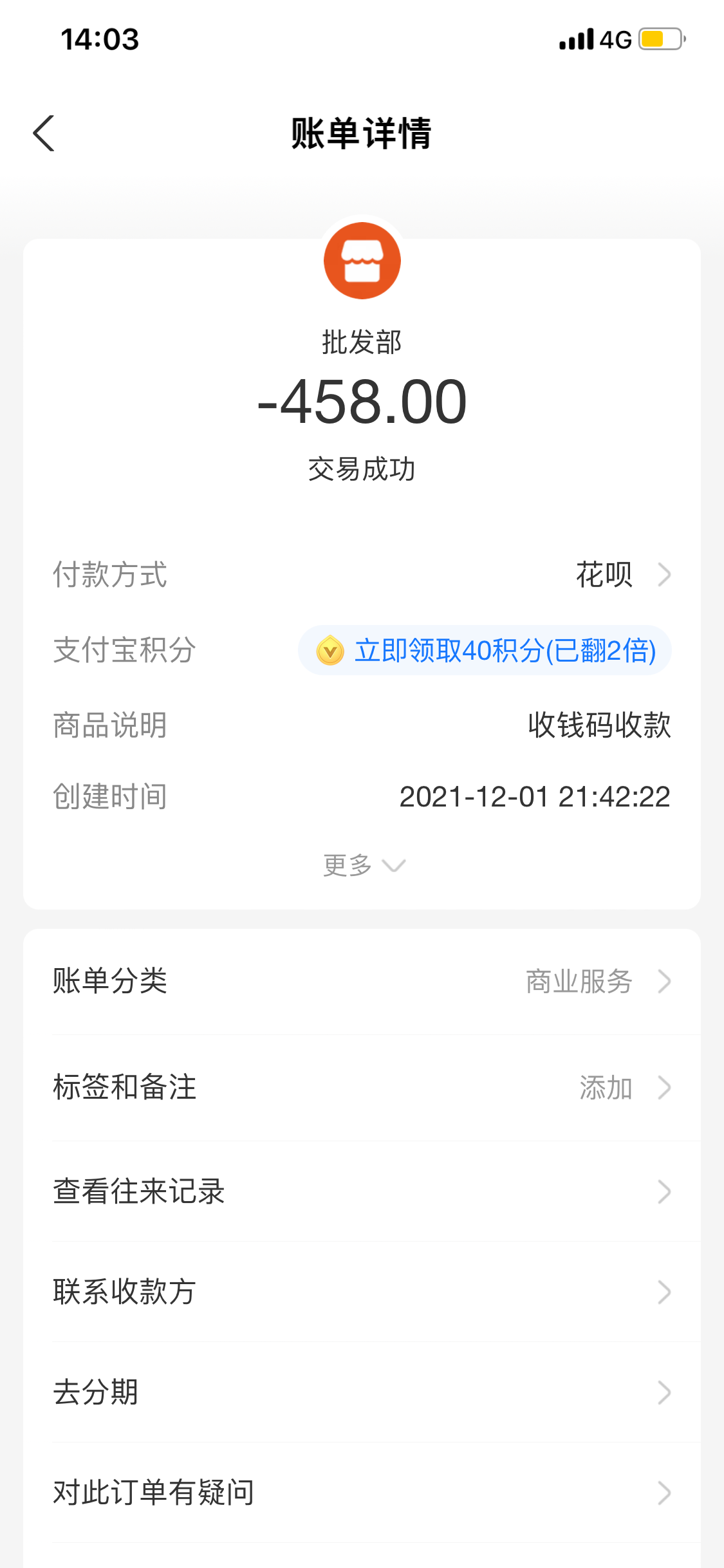Go back from 账单详情 page
Viewport: 724px width, 1568px height.
(44, 133)
